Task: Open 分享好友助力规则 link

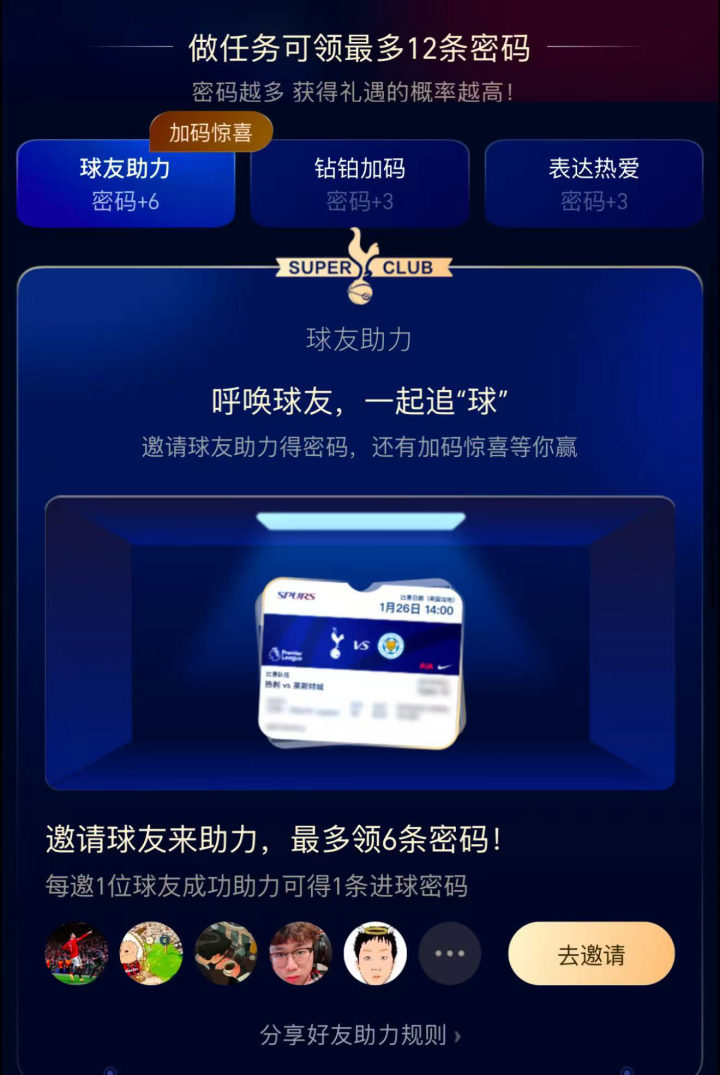Action: 360,1035
